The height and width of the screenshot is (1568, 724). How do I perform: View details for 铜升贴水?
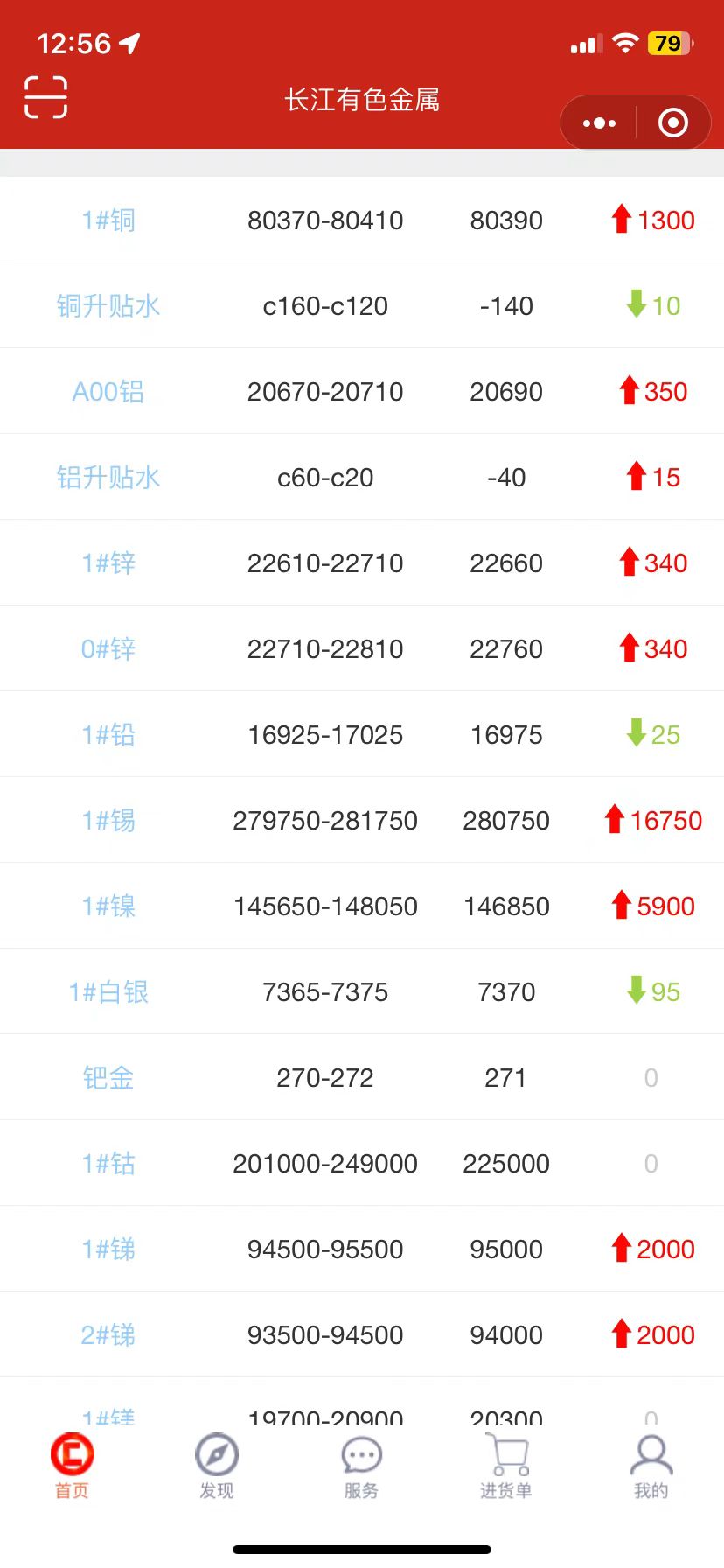pos(108,306)
